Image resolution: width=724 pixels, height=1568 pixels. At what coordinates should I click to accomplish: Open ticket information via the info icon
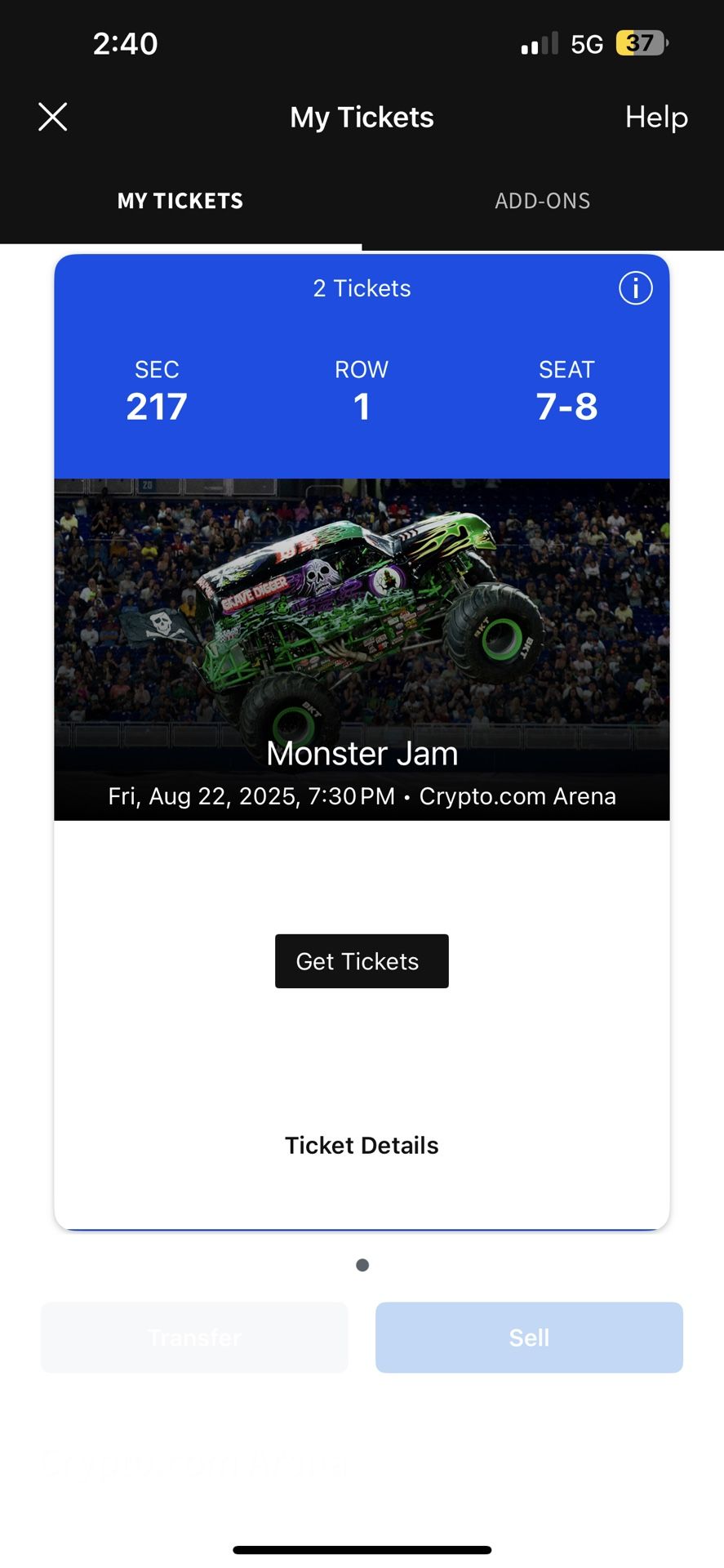click(x=635, y=288)
